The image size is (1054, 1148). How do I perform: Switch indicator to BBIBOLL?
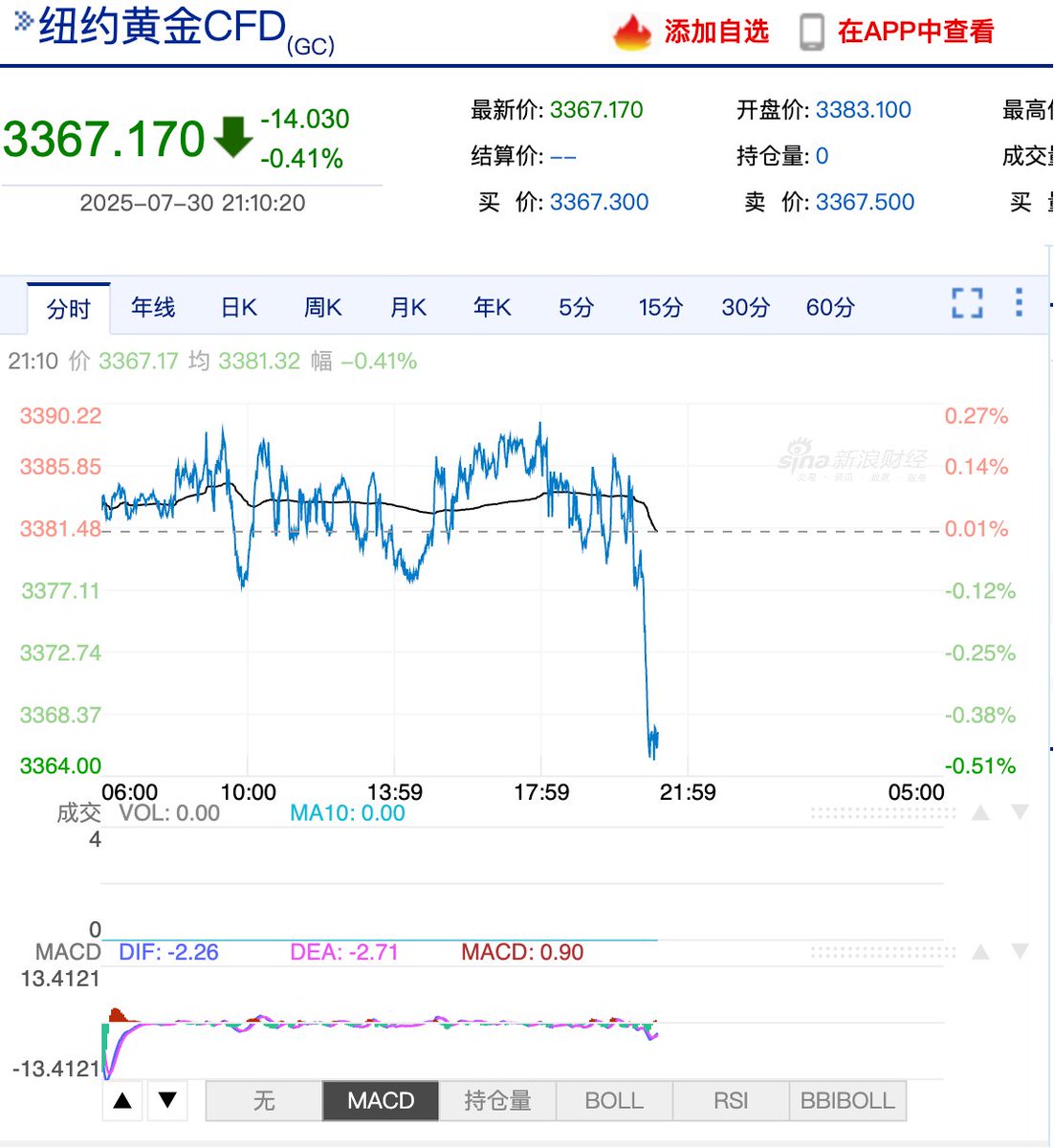click(847, 1100)
